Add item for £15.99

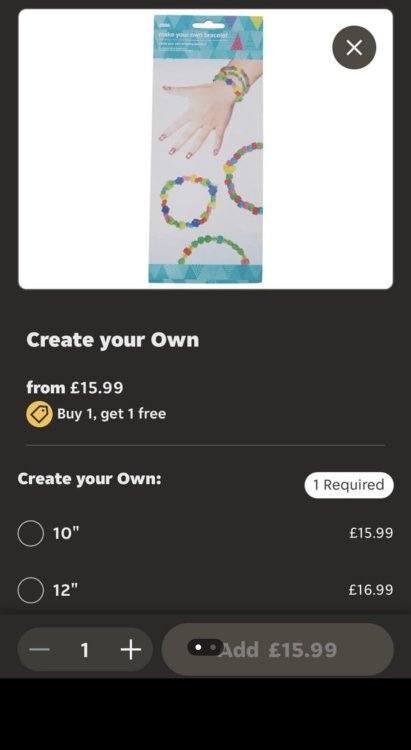278,650
